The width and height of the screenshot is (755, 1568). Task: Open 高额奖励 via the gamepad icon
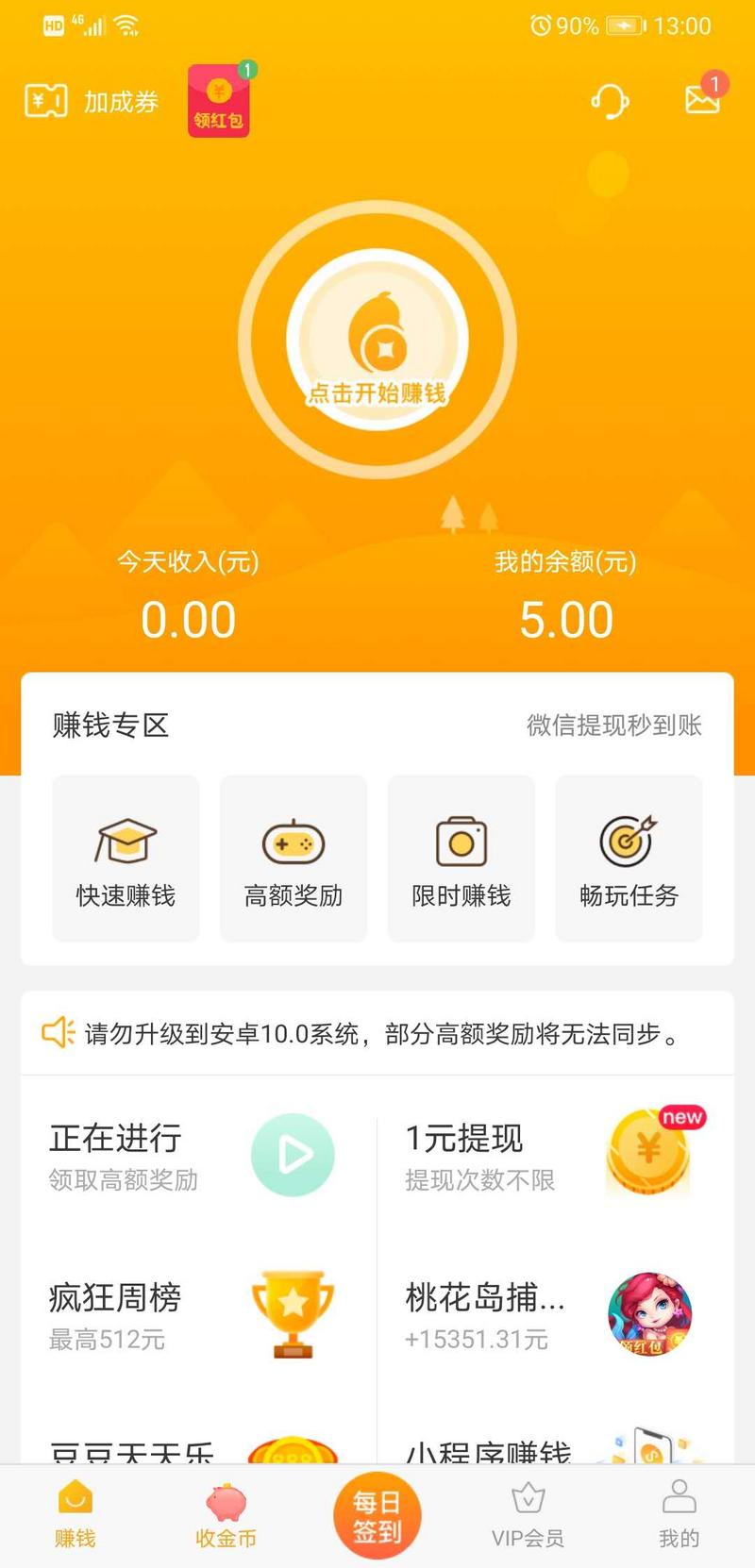click(x=293, y=838)
